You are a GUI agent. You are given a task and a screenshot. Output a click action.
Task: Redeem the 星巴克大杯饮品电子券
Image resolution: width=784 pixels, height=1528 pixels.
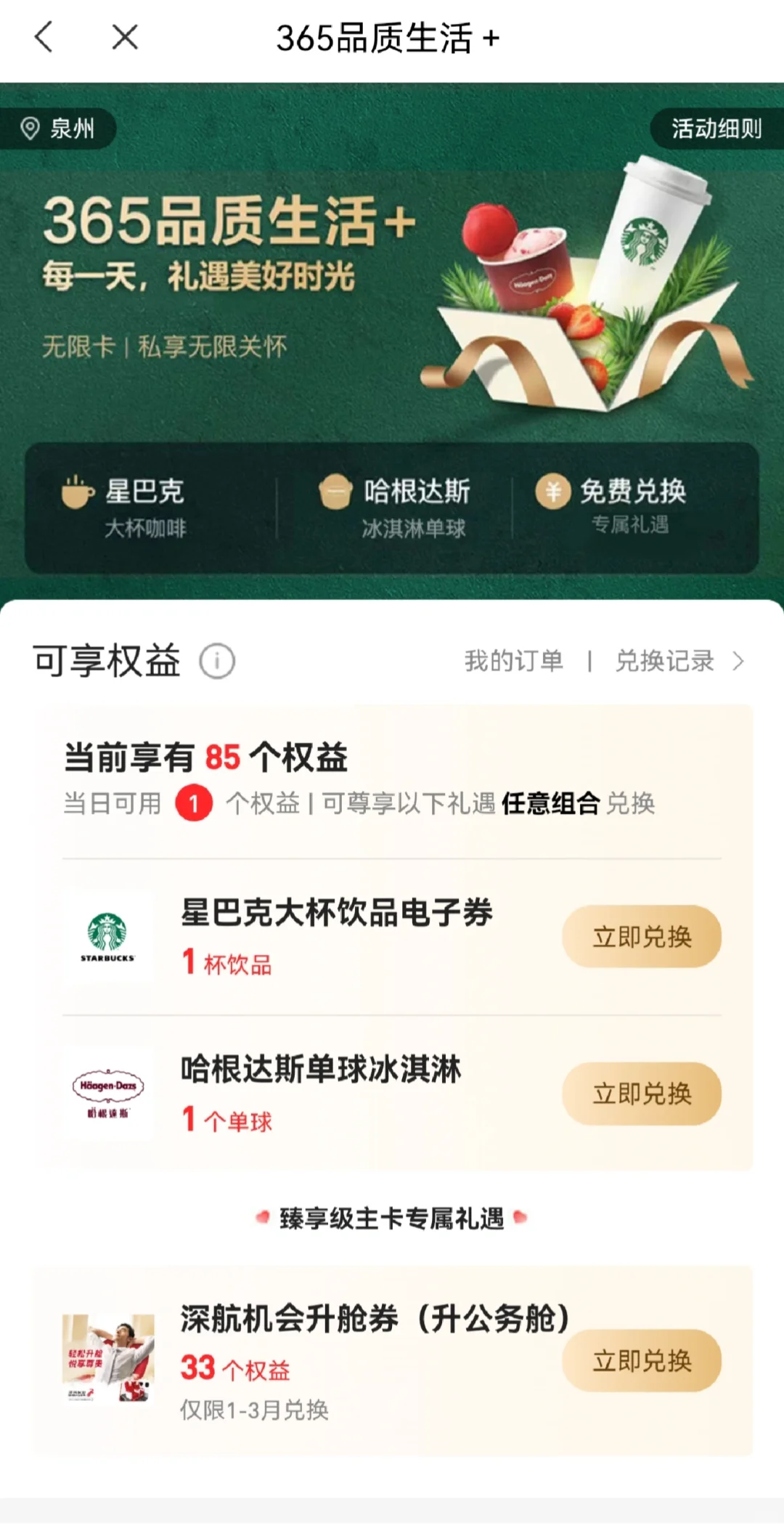(641, 936)
